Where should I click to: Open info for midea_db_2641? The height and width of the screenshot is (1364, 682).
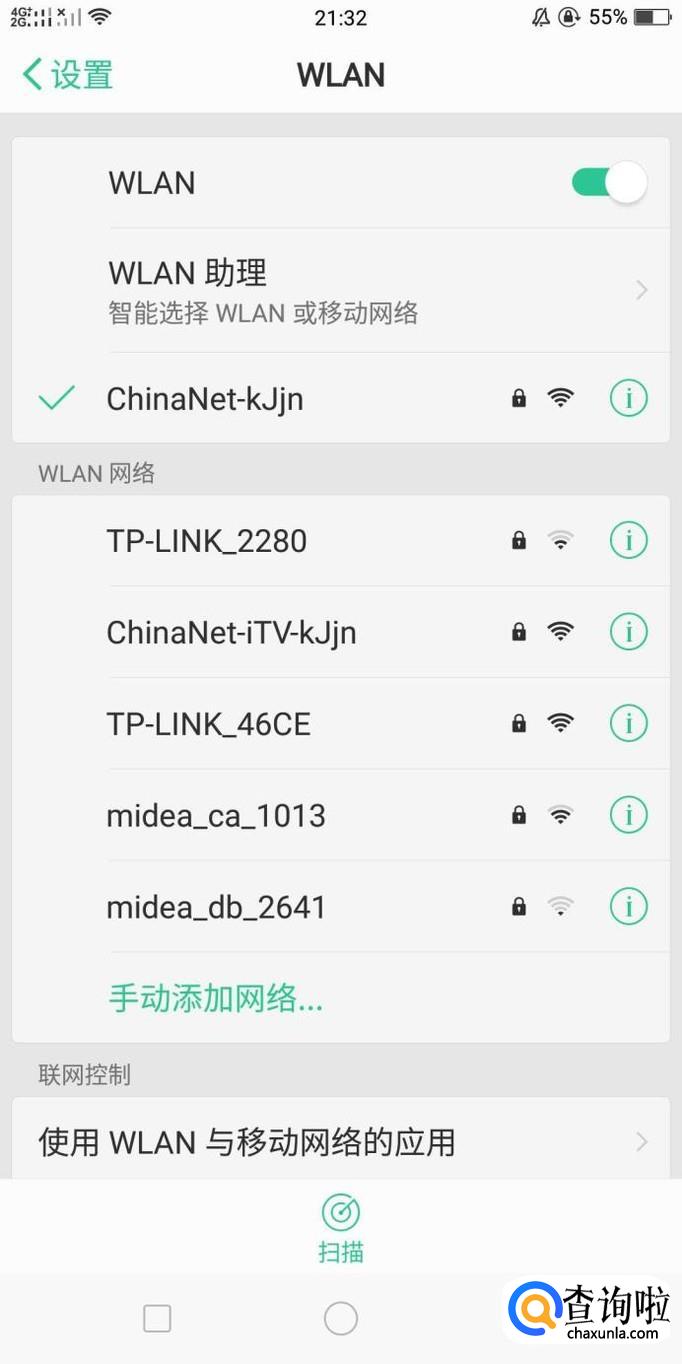tap(629, 906)
